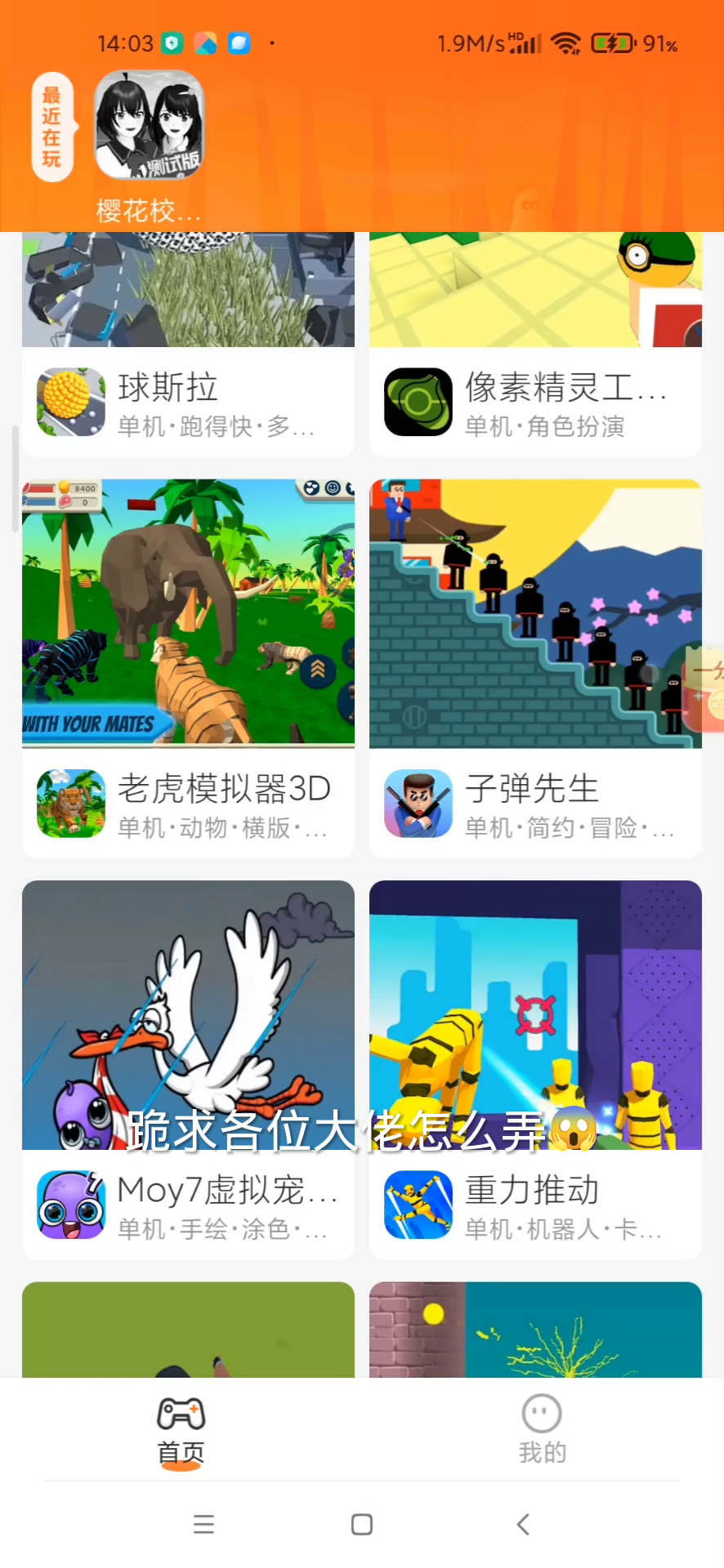Viewport: 724px width, 1568px height.
Task: Switch to the 首页 tab
Action: pyautogui.click(x=181, y=1430)
